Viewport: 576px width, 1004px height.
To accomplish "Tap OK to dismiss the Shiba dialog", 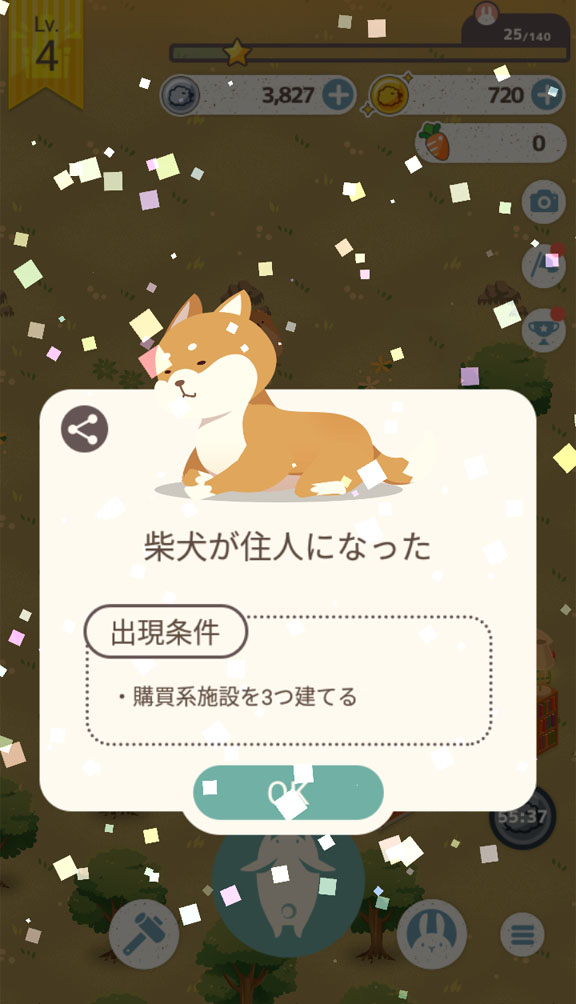I will (288, 793).
